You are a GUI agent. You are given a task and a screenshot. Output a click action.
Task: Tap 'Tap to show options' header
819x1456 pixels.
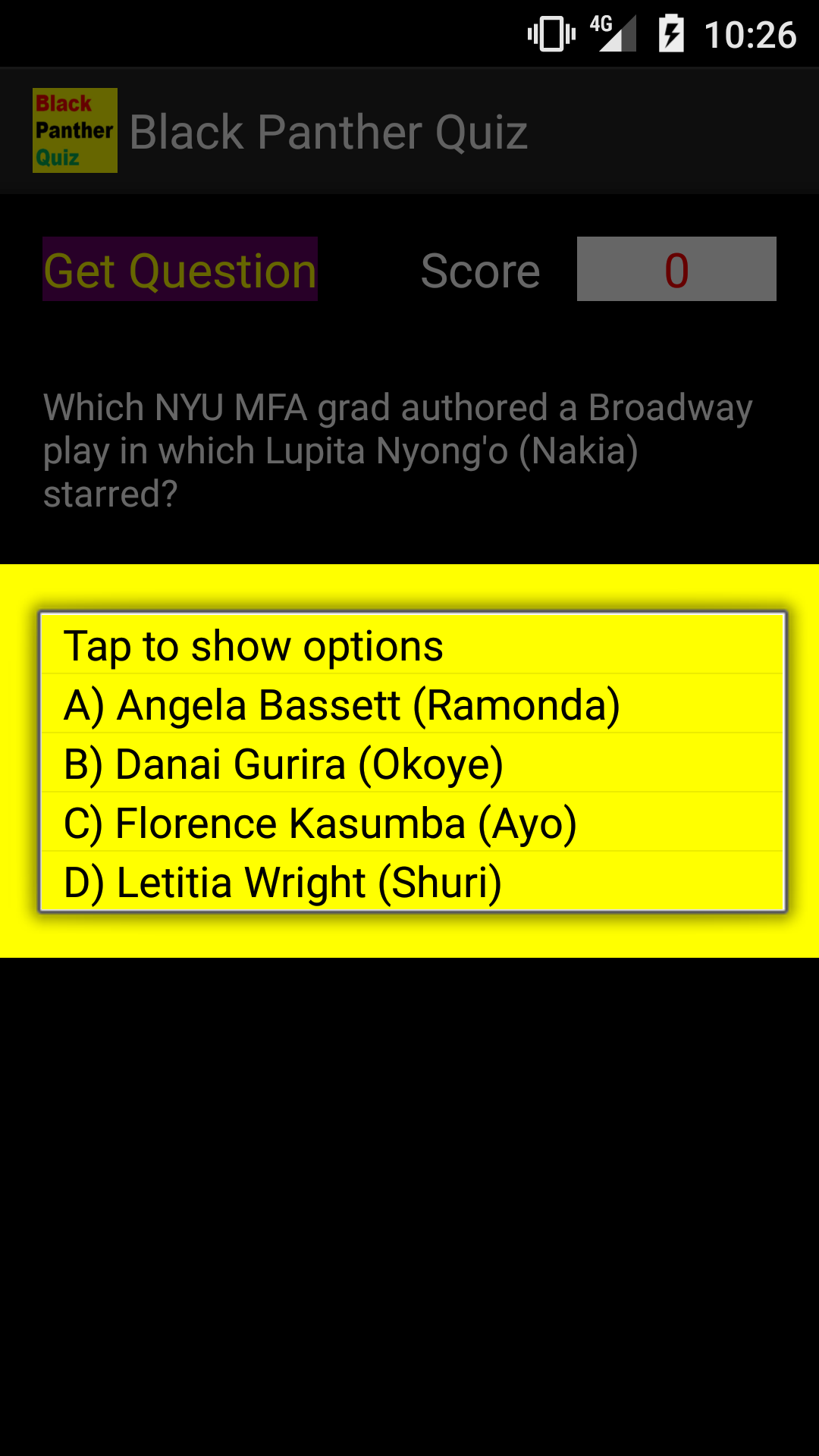[254, 645]
